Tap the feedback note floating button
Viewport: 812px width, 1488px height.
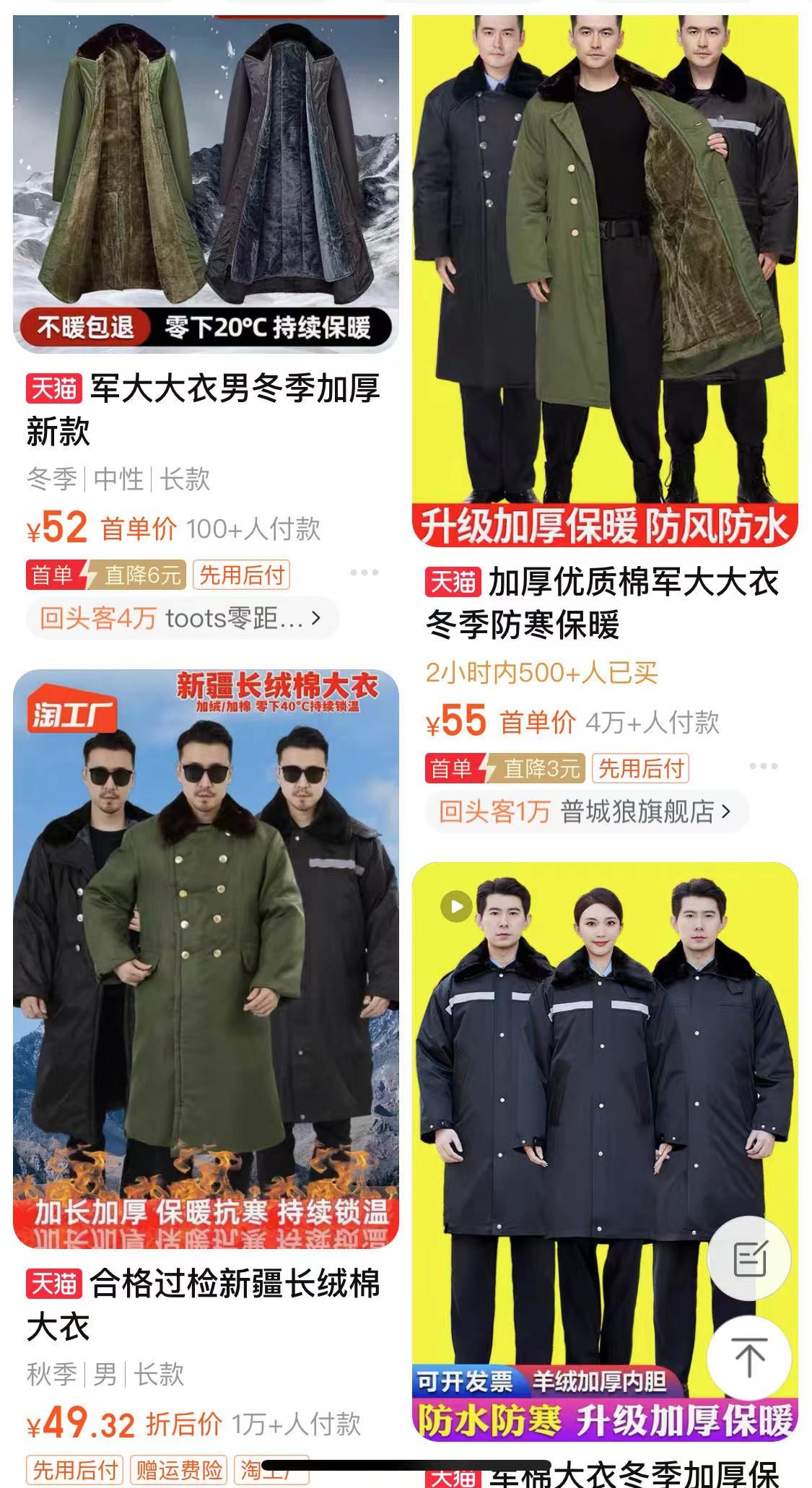click(x=749, y=1258)
